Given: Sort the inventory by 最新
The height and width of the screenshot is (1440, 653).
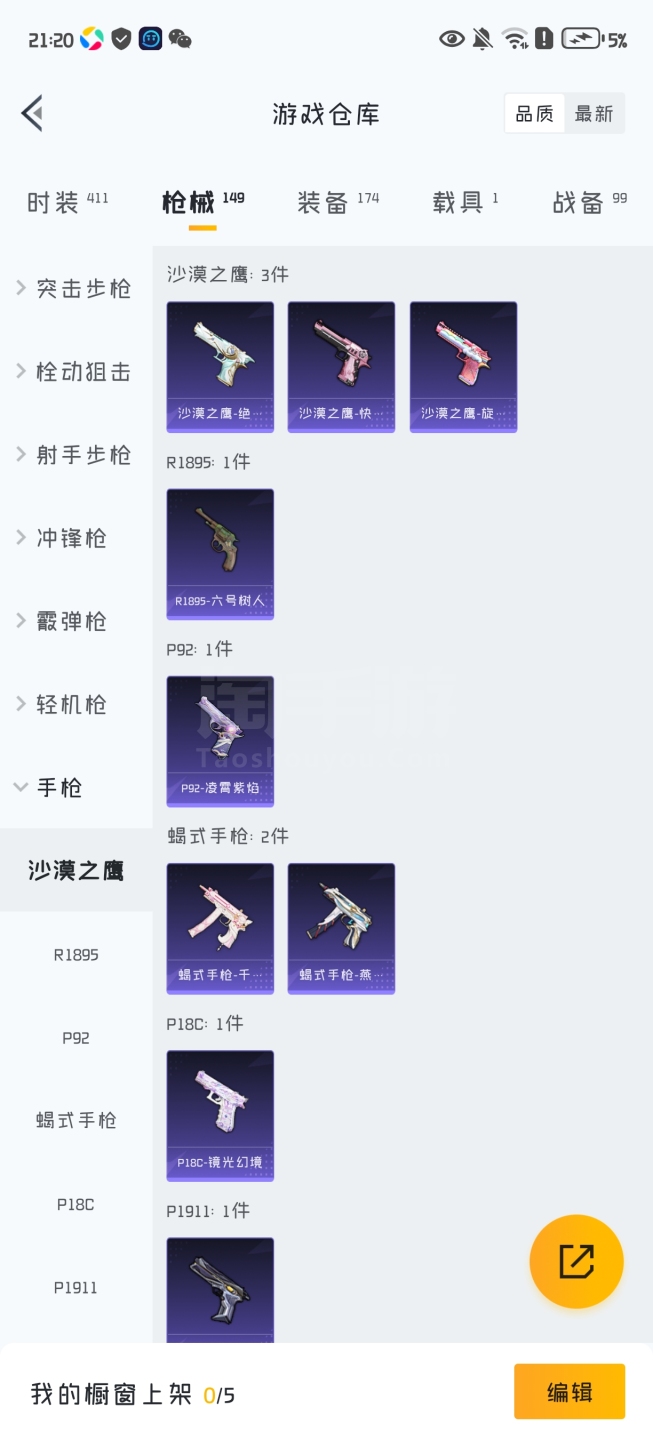Looking at the screenshot, I should 593,114.
